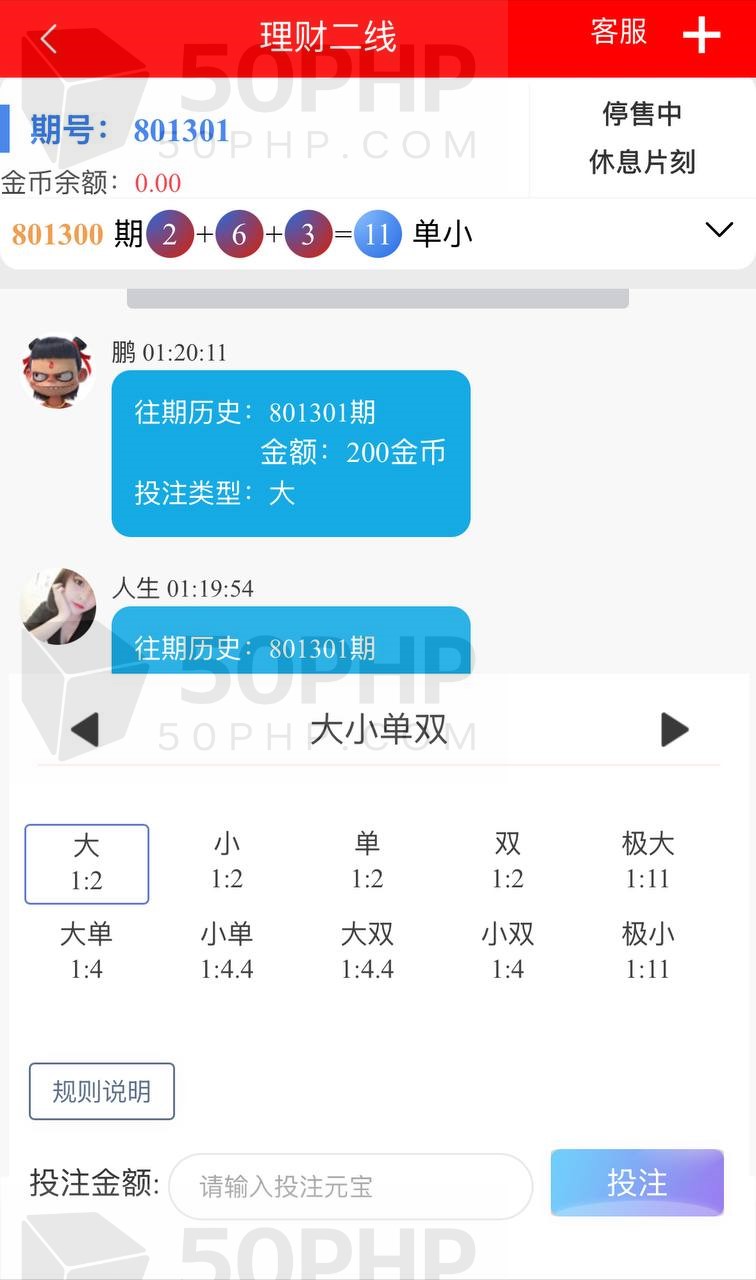Image resolution: width=756 pixels, height=1280 pixels.
Task: Pick the 极大 1:11 bet option
Action: (648, 861)
